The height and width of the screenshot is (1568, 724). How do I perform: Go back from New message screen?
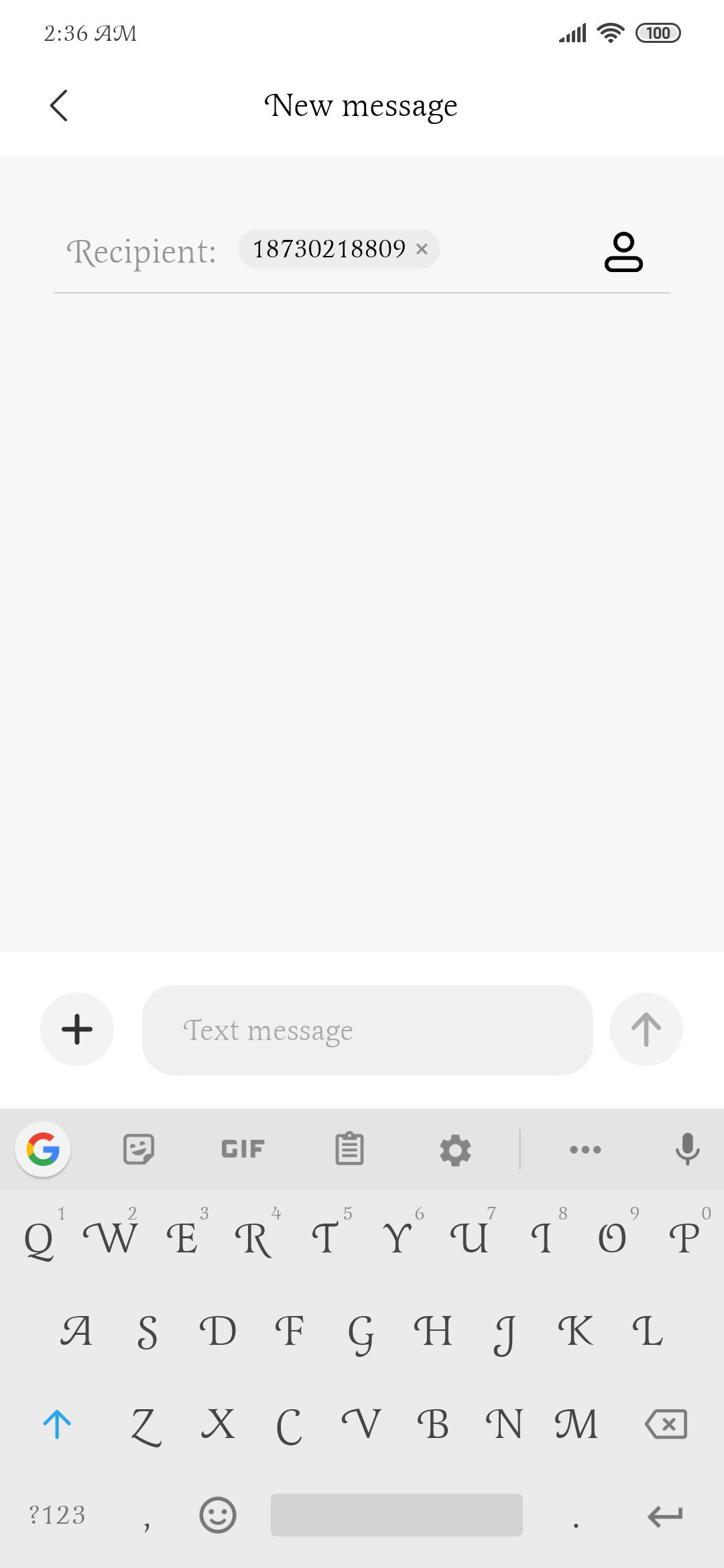coord(59,105)
